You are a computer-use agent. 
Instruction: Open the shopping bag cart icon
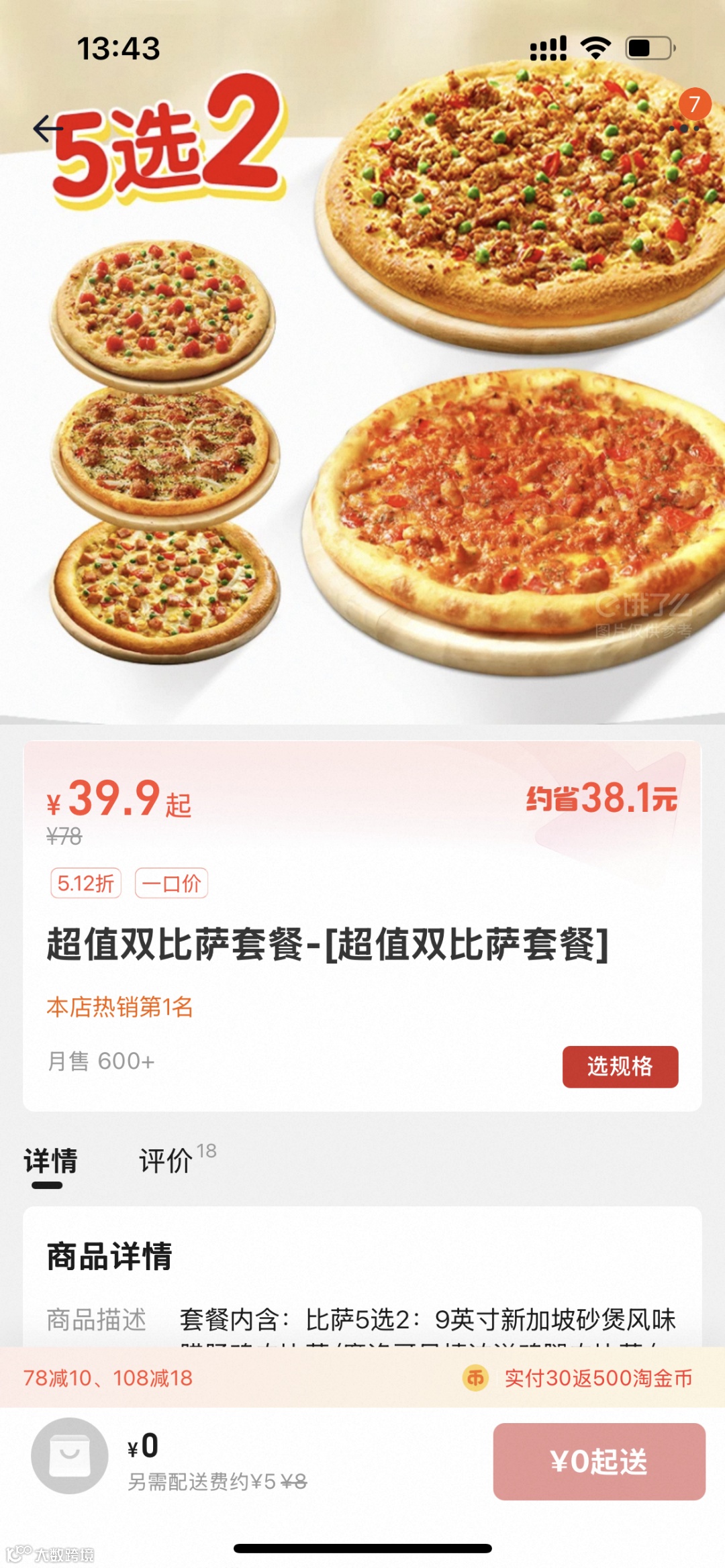pos(69,1455)
